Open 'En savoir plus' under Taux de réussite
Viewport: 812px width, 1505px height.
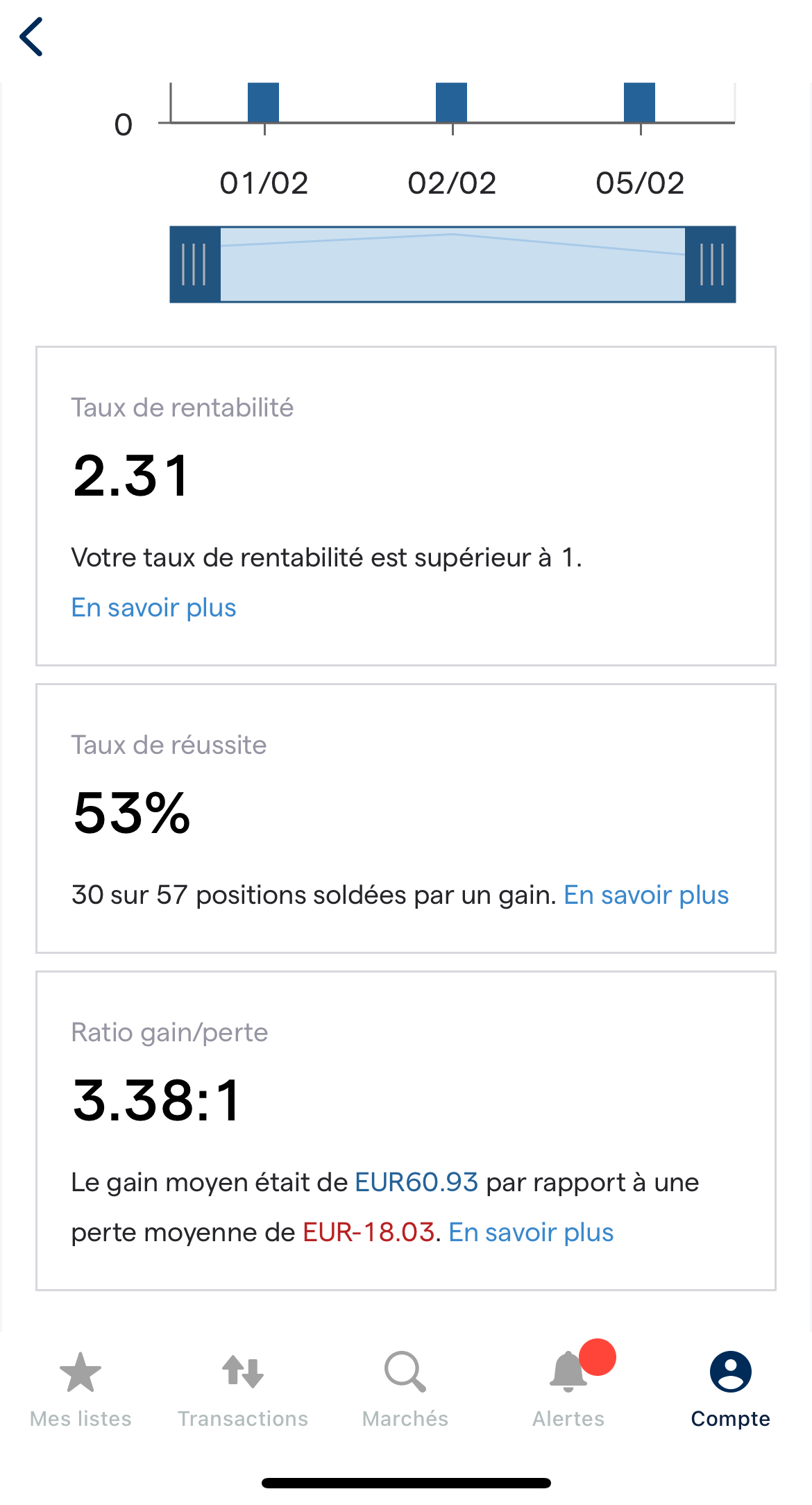click(x=646, y=896)
